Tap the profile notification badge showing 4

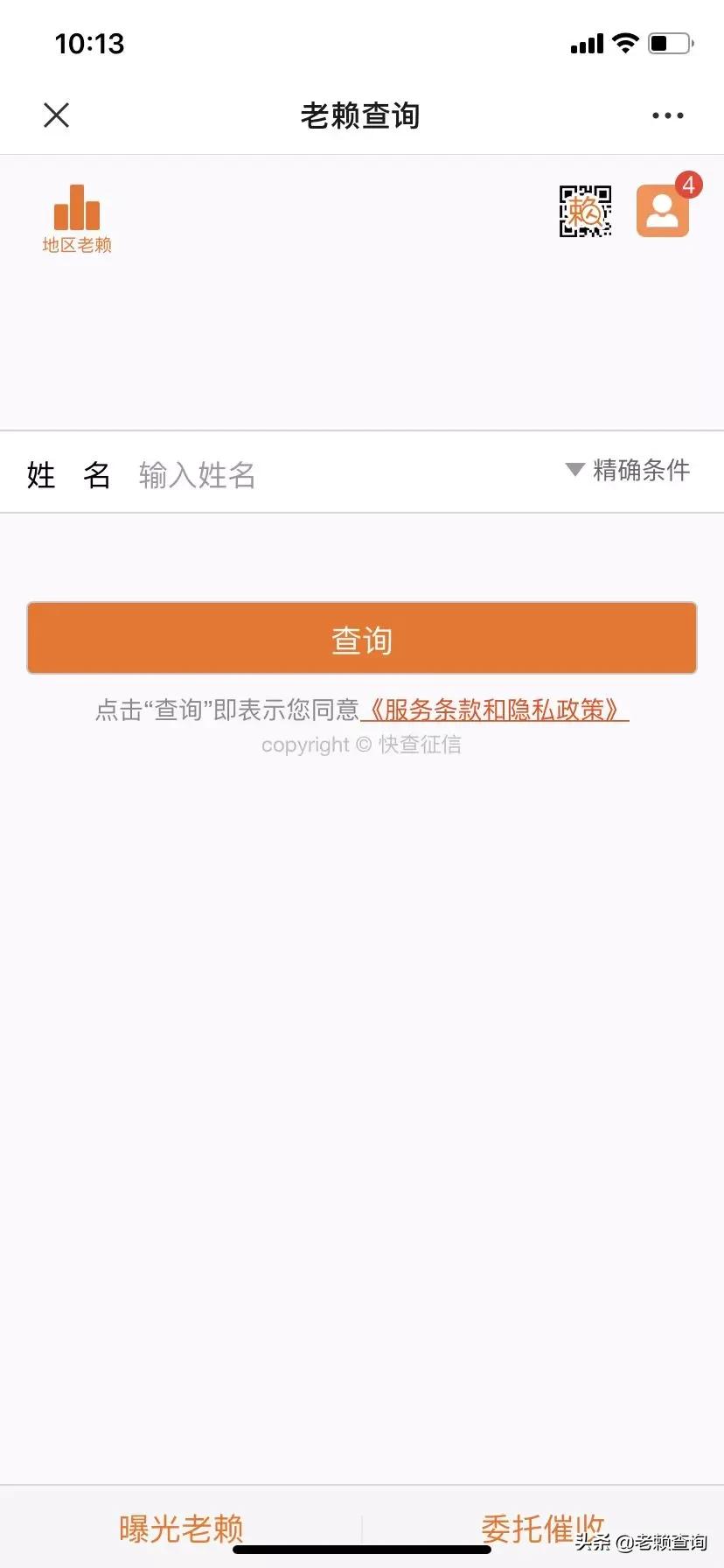(690, 185)
